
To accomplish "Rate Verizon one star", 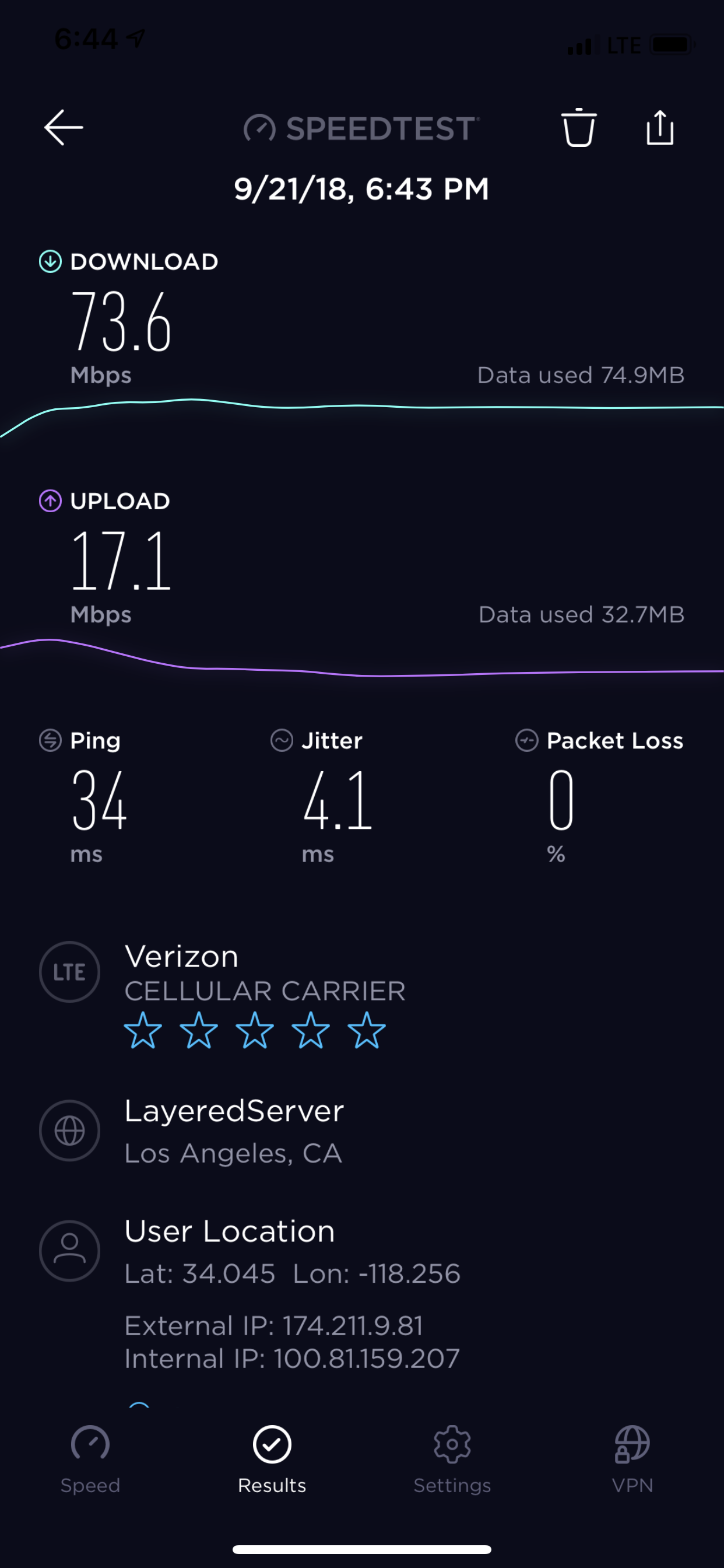I will coord(143,1030).
